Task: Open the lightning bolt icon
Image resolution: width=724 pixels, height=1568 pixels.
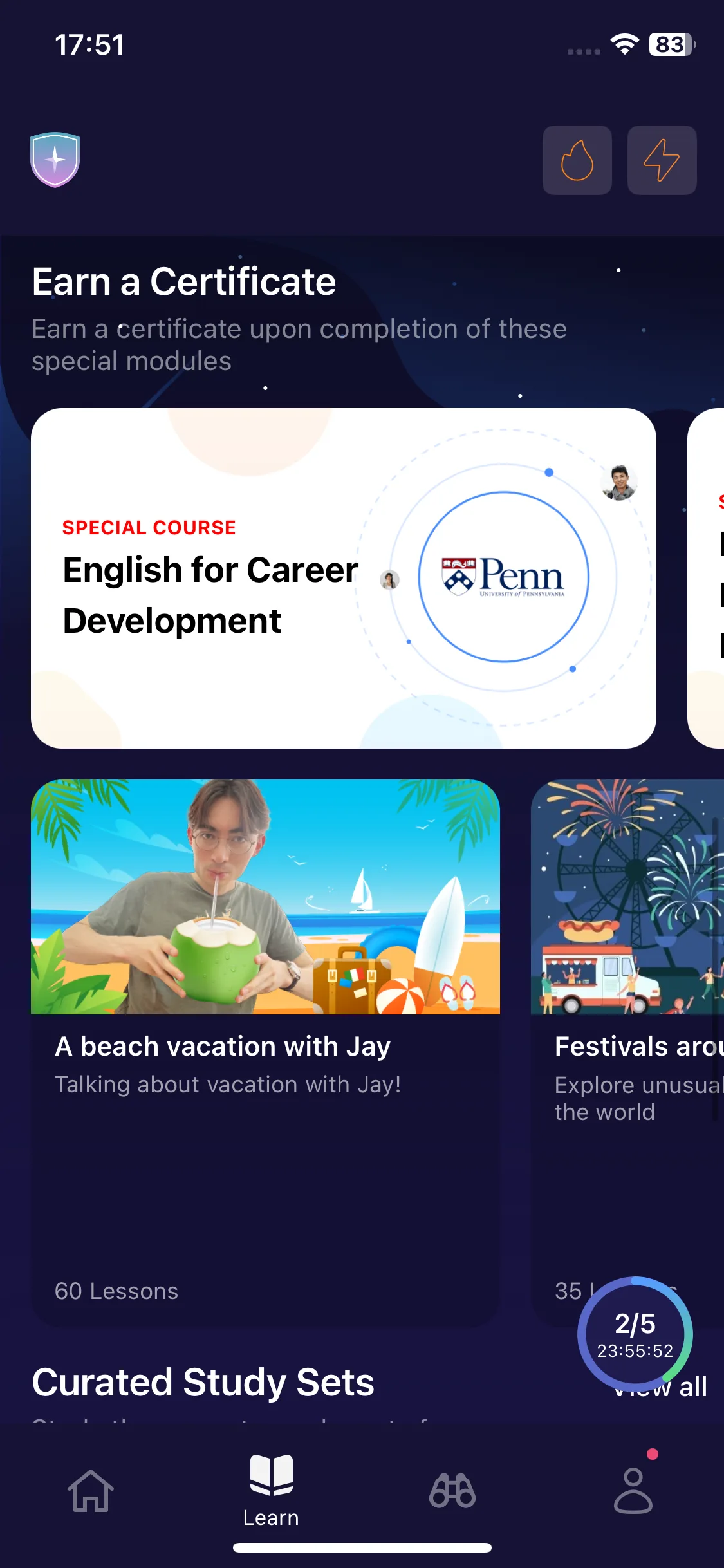Action: [x=662, y=160]
